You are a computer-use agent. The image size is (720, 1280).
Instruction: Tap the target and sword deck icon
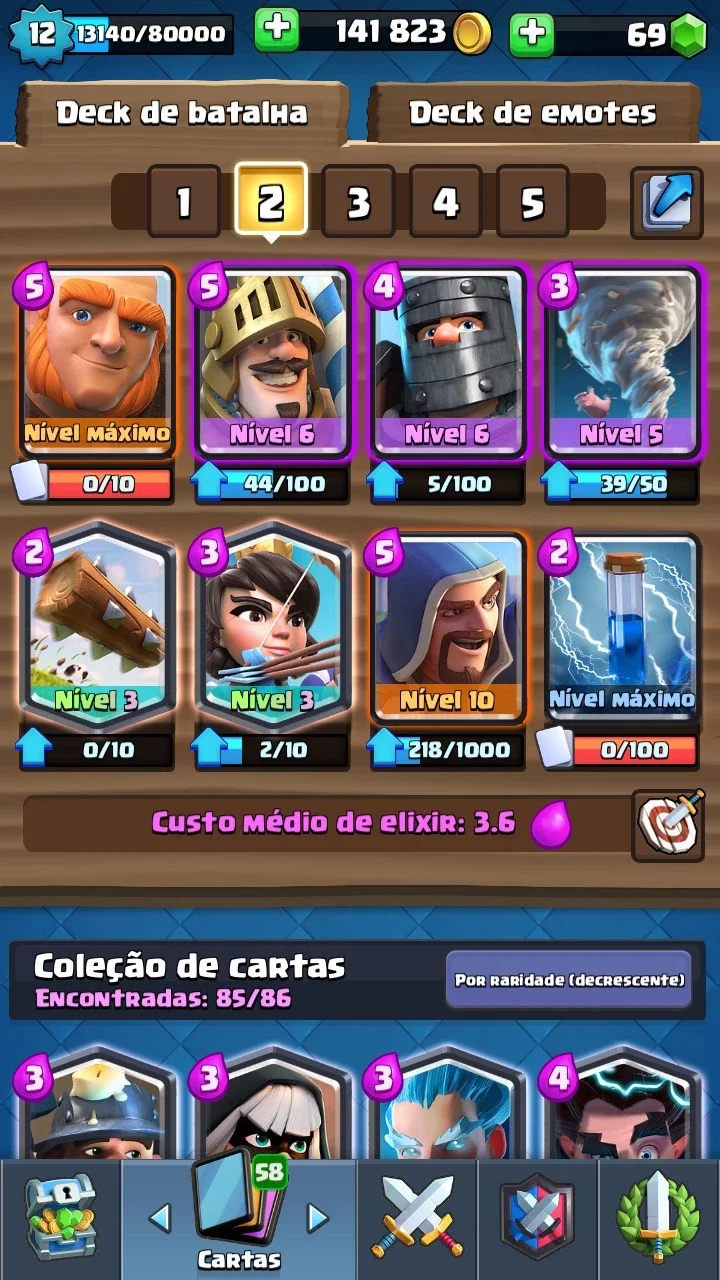(667, 825)
